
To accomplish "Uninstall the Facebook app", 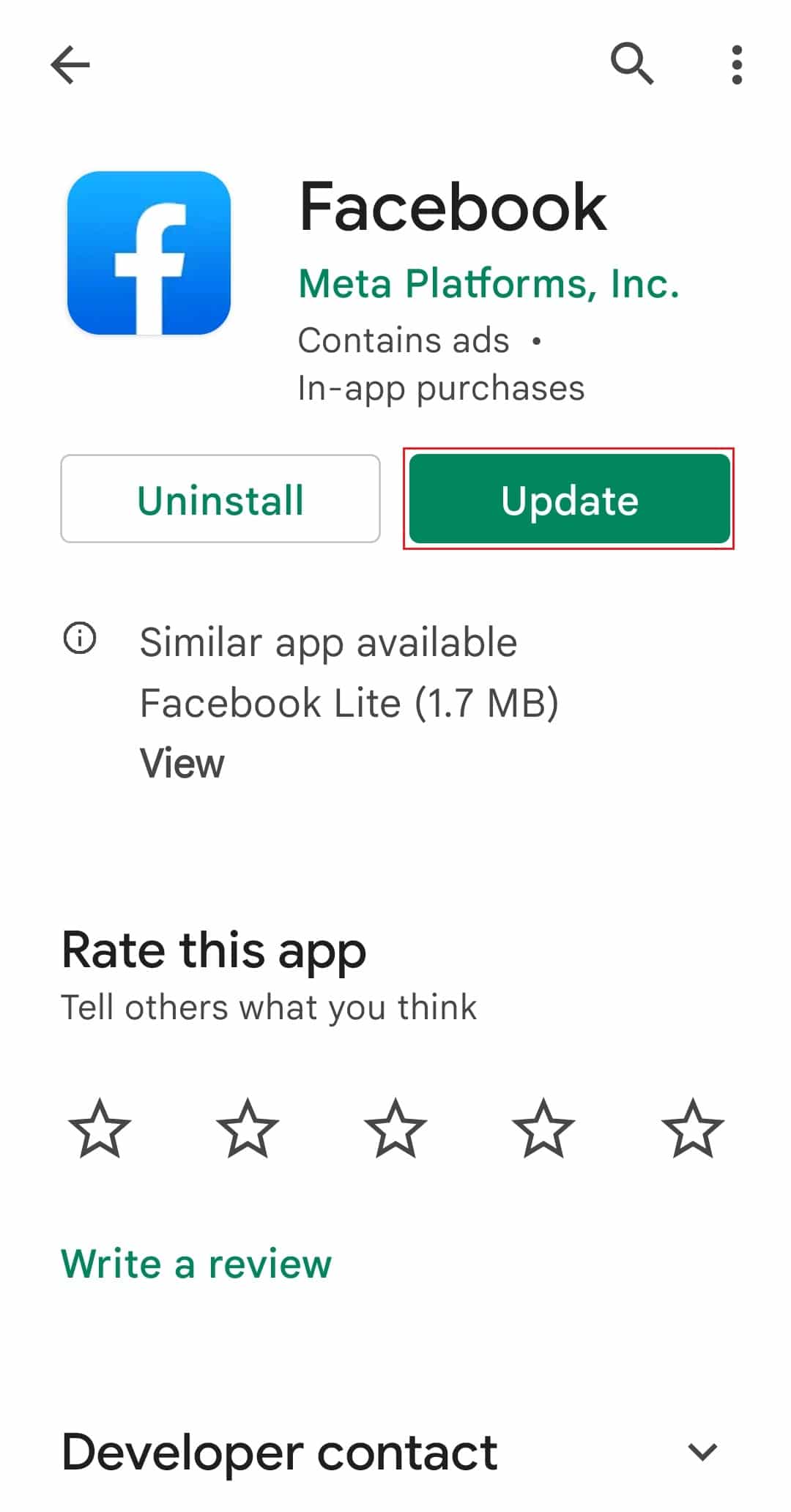I will click(x=220, y=499).
